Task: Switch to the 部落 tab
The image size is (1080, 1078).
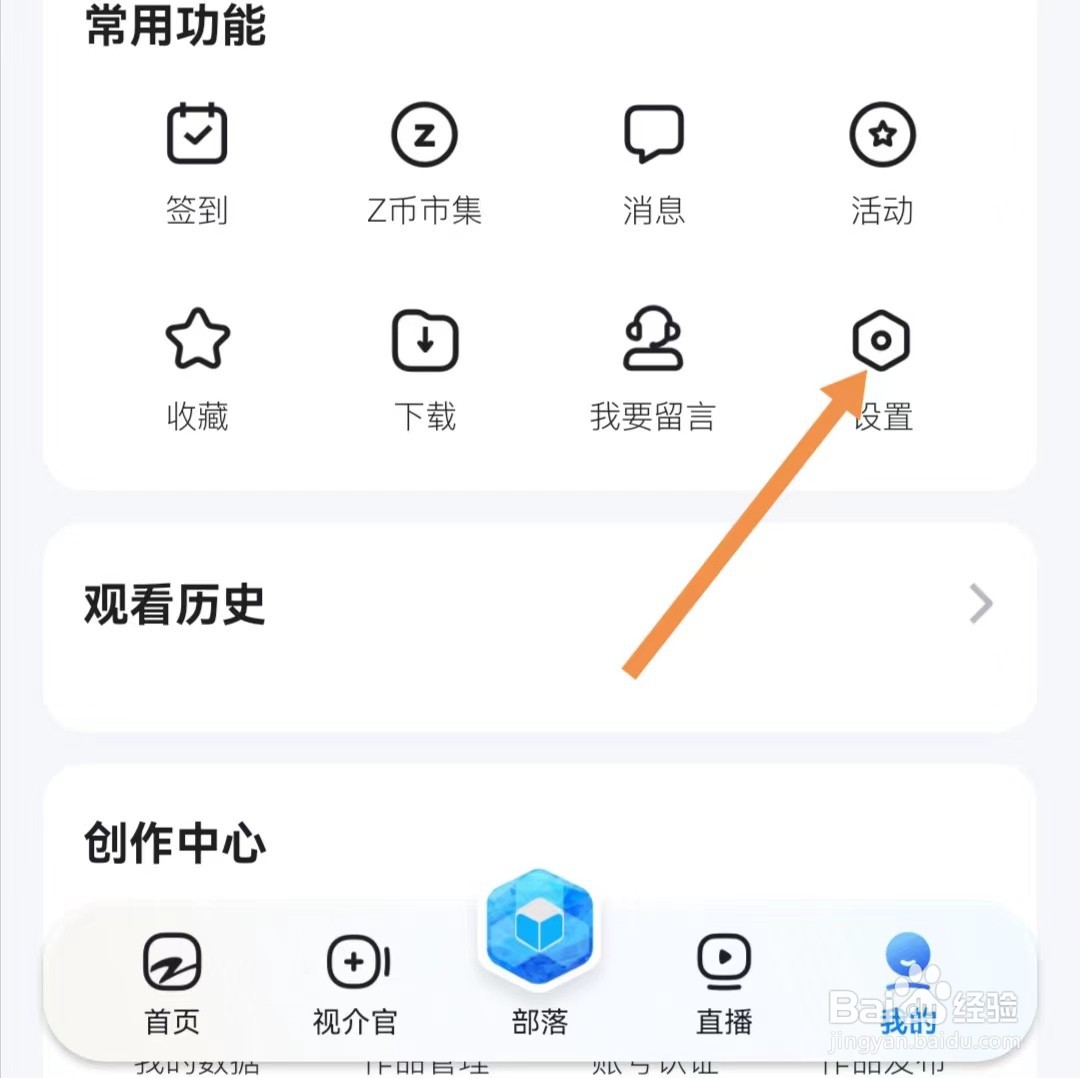Action: 539,953
